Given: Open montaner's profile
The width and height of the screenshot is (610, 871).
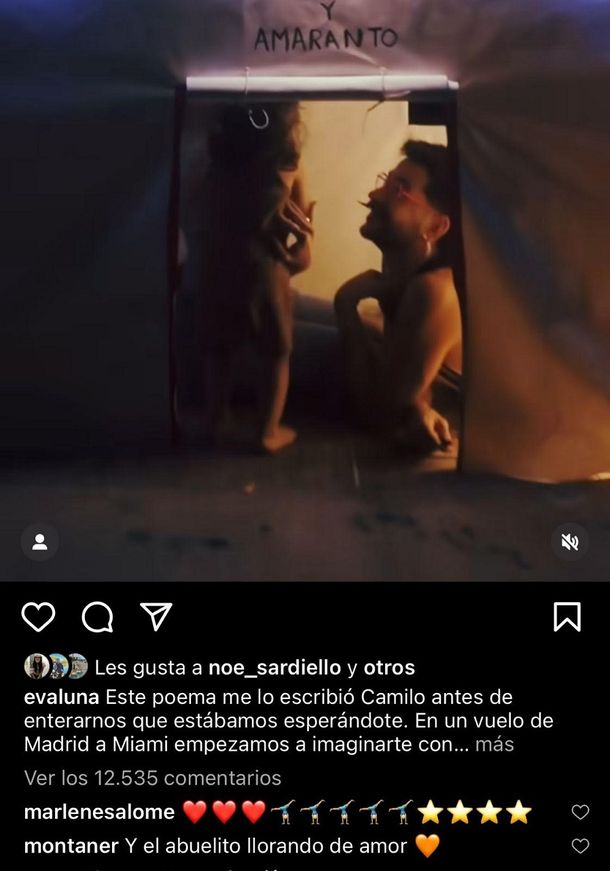Looking at the screenshot, I should (70, 846).
